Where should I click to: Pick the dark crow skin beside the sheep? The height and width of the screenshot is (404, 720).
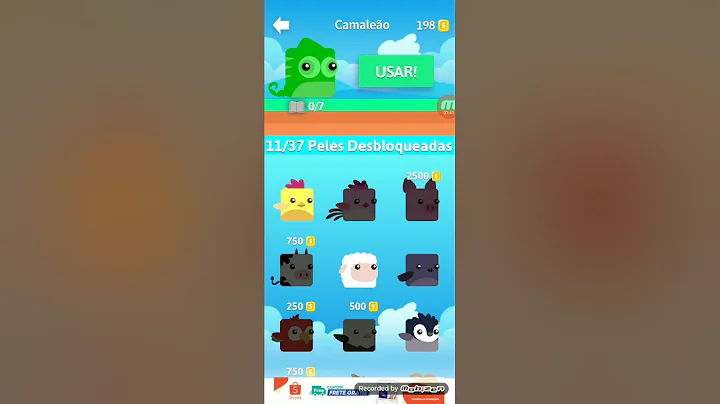coord(421,269)
